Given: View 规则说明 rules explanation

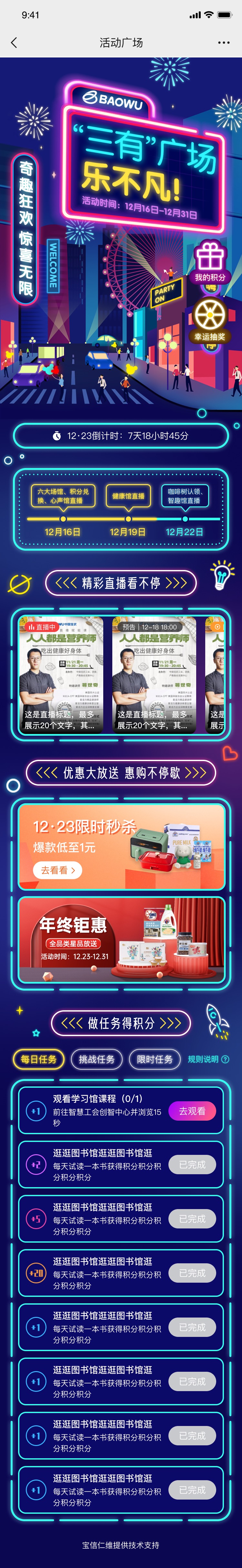Looking at the screenshot, I should [208, 1059].
